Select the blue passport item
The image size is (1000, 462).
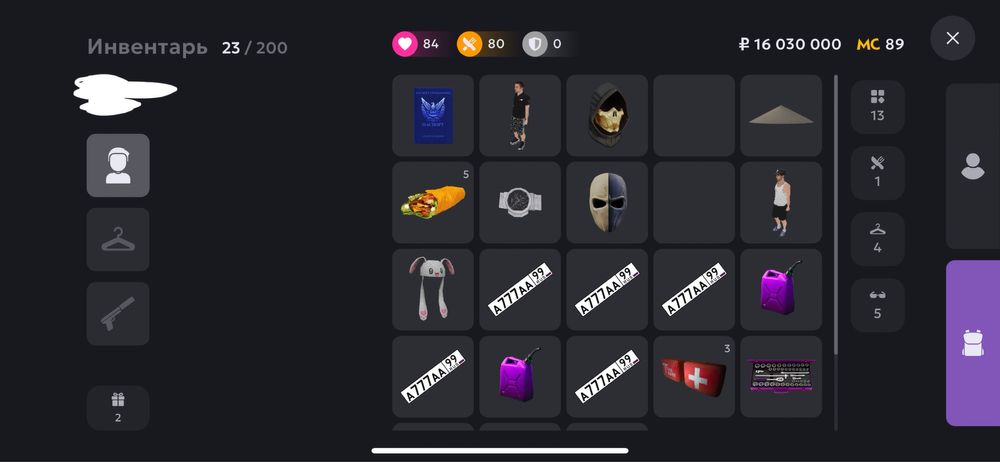click(x=433, y=115)
